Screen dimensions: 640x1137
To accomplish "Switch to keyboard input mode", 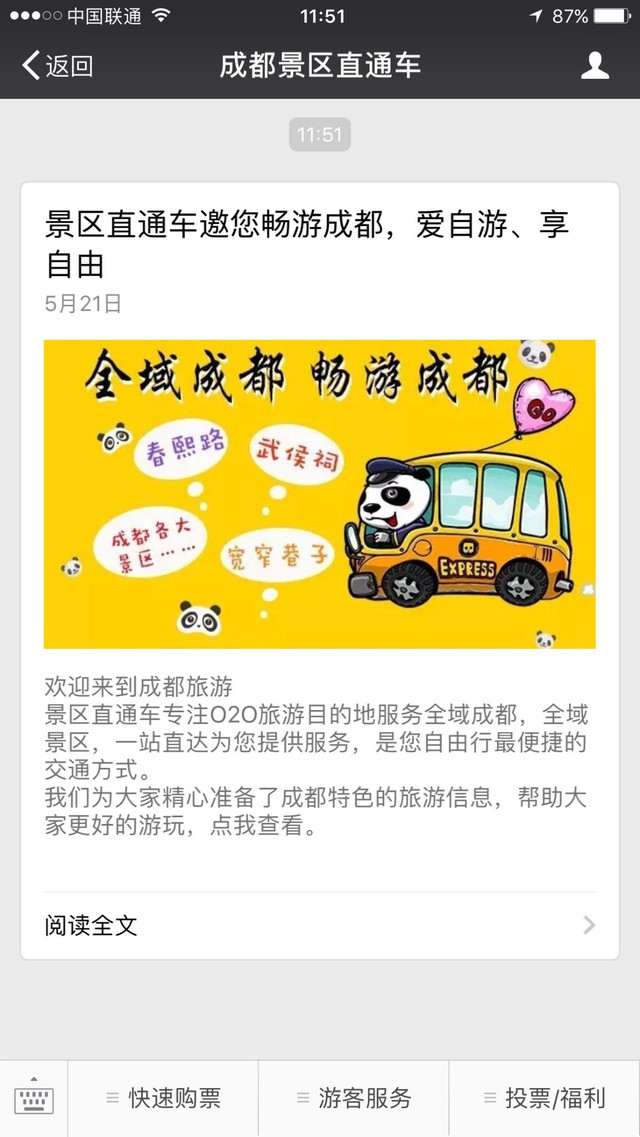I will [x=34, y=1098].
